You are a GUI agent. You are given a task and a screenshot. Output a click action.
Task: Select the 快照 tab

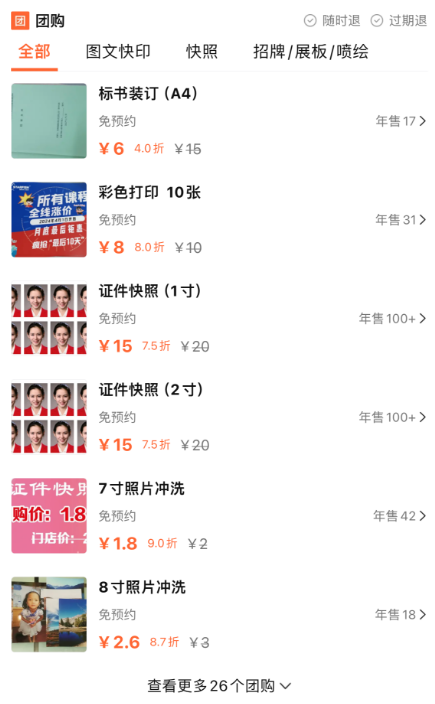(202, 52)
